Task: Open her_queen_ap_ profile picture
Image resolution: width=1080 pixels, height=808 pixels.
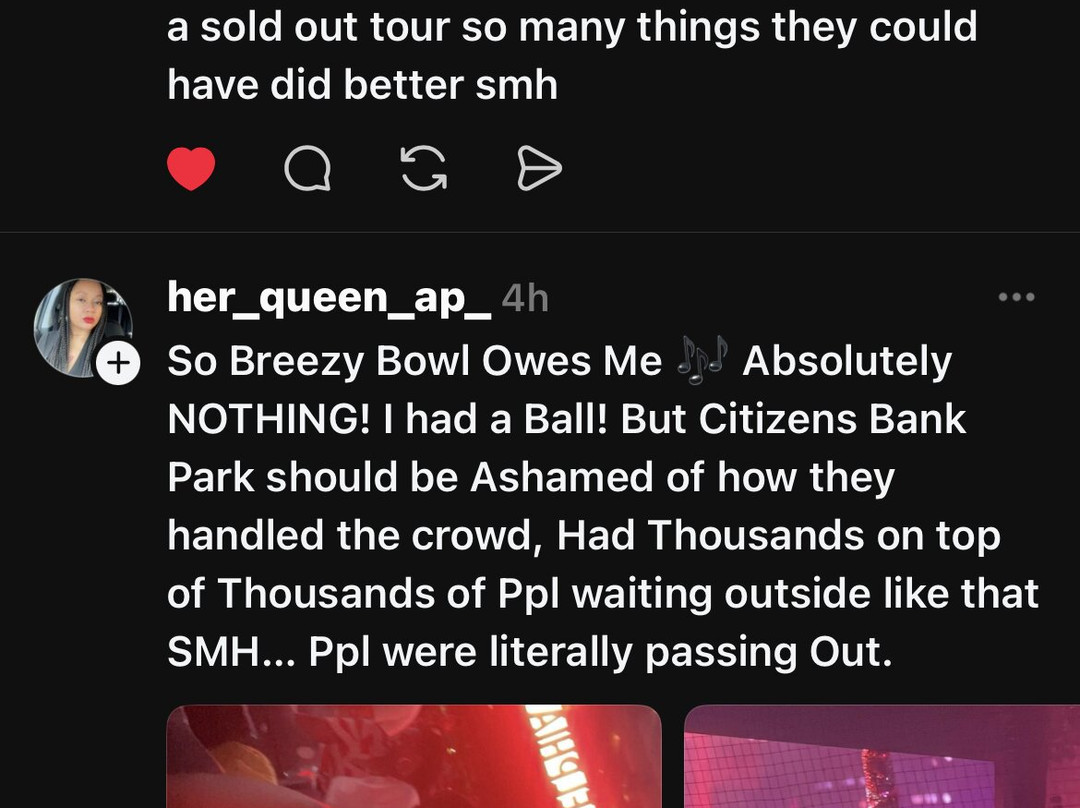Action: click(x=83, y=328)
